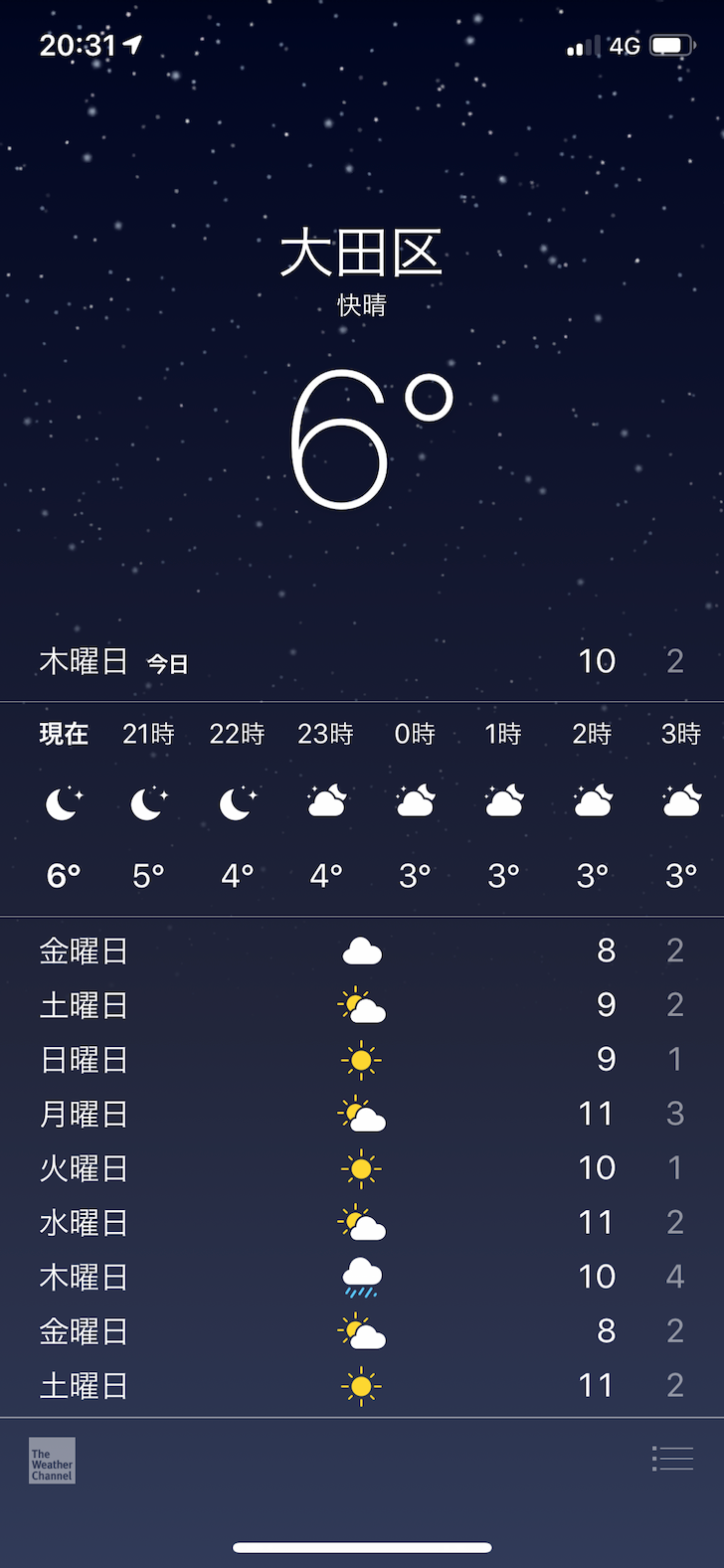Open the city list icon
Viewport: 724px width, 1568px height.
pyautogui.click(x=672, y=1459)
